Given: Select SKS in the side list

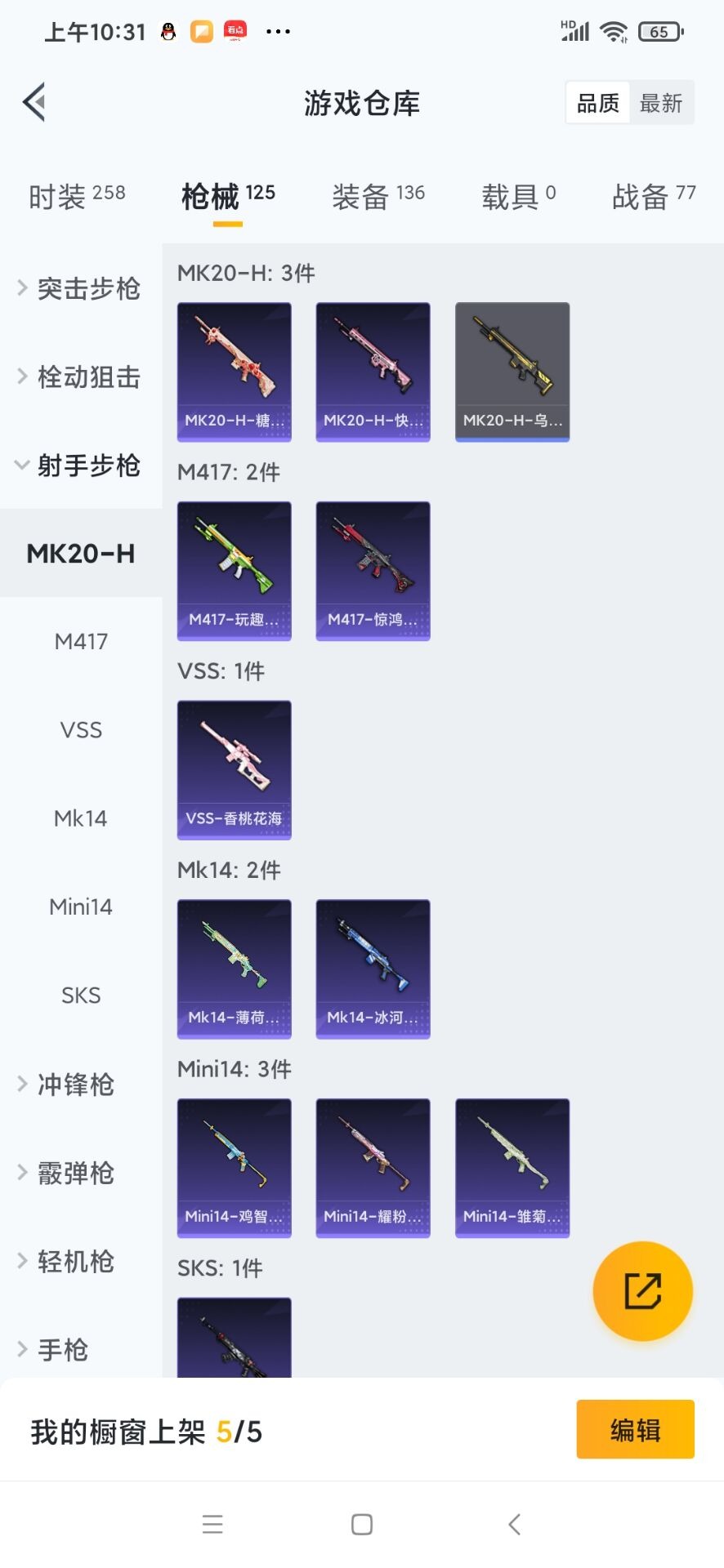Looking at the screenshot, I should 81,996.
